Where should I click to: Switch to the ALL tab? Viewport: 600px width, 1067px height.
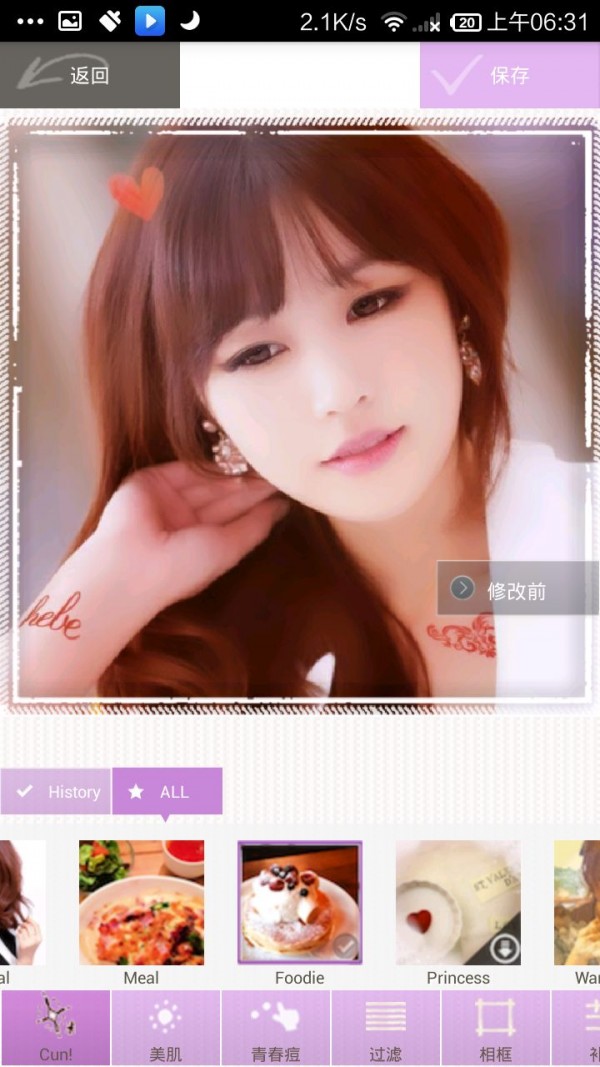[166, 791]
